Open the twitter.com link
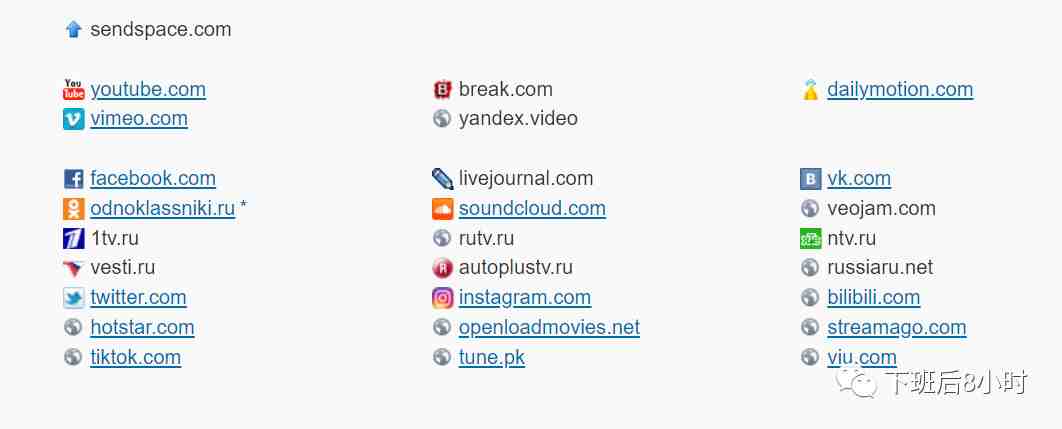1062x429 pixels. click(138, 297)
